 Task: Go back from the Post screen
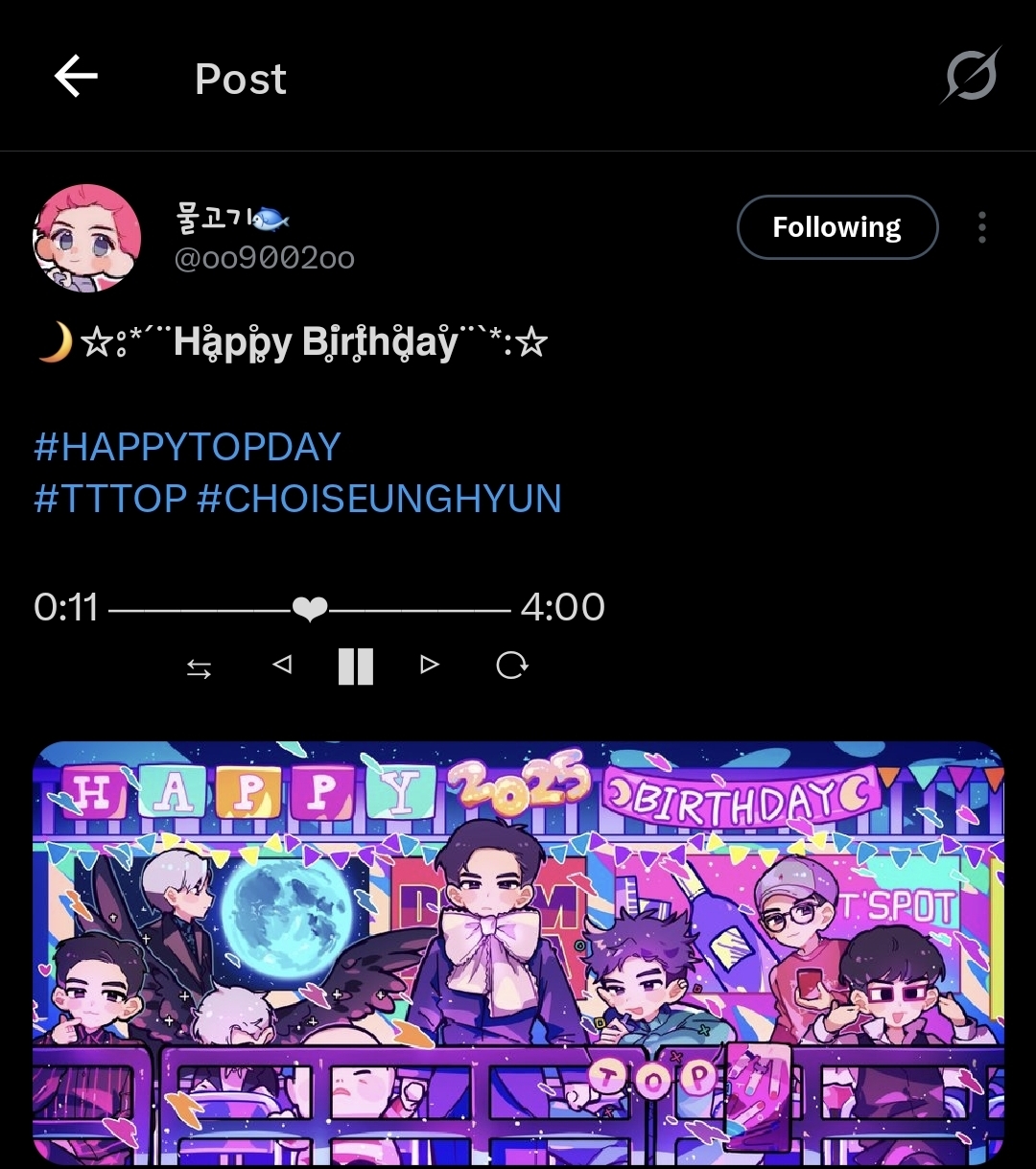[76, 77]
